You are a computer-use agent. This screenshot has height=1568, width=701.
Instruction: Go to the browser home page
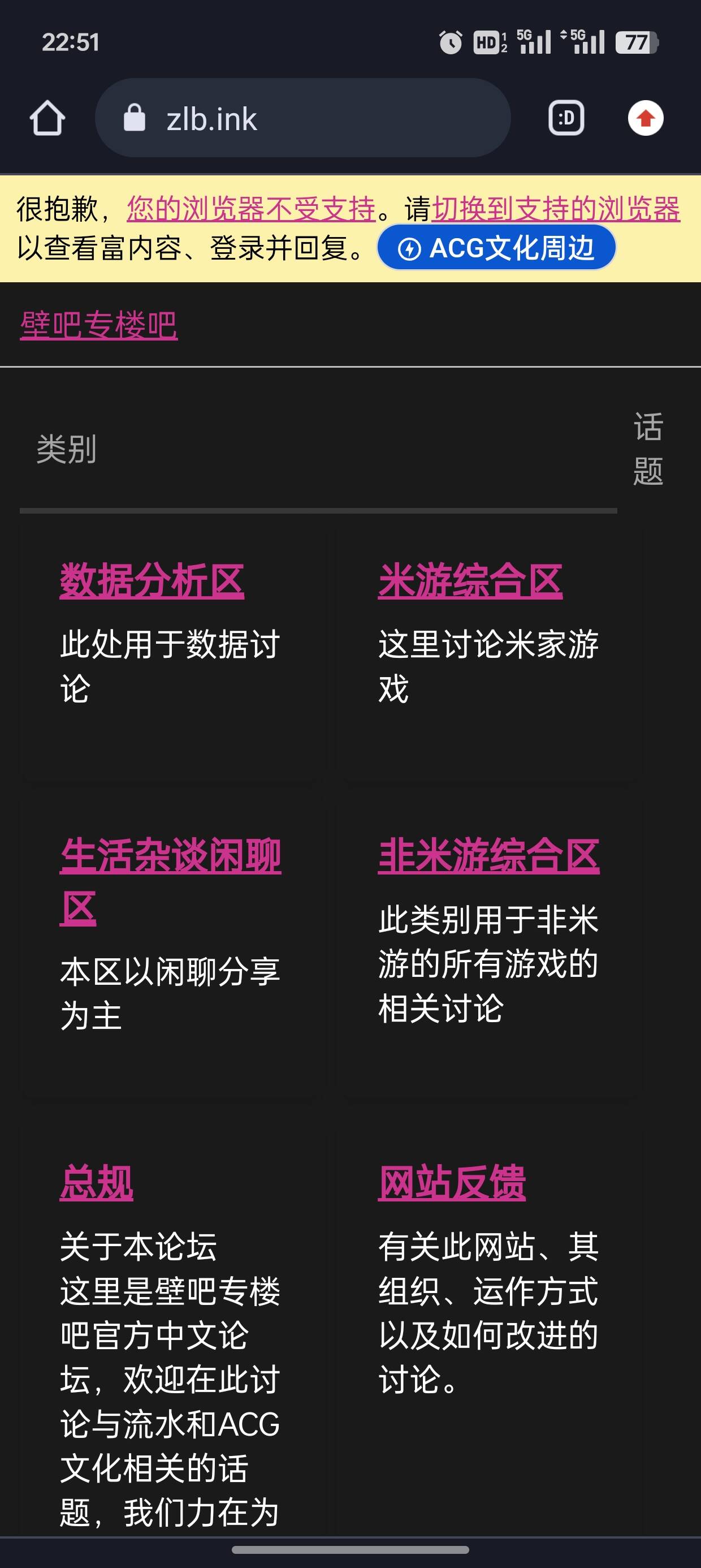[x=47, y=118]
